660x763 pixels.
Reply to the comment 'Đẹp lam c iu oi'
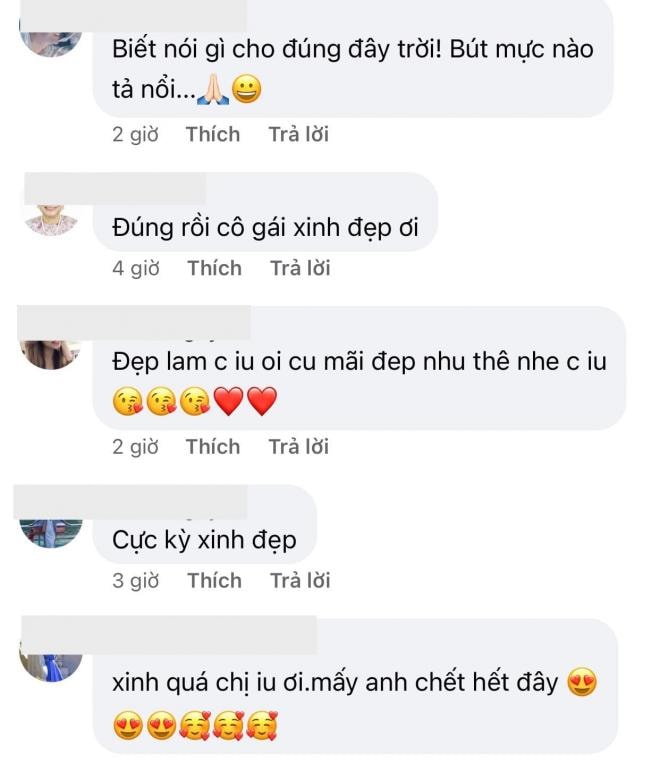pos(298,447)
